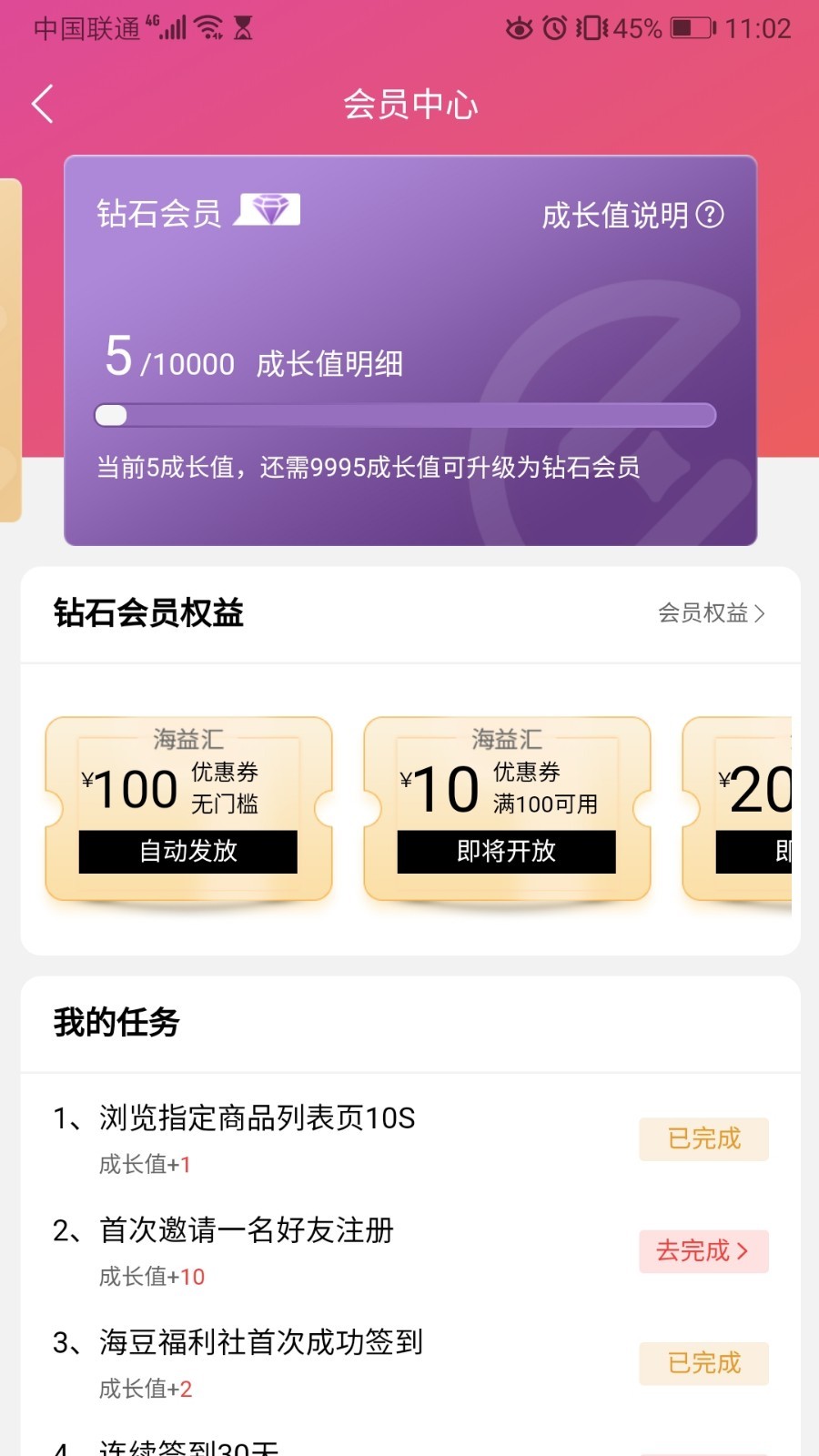Select the ¥10 满100可用 coupon card

(x=507, y=808)
